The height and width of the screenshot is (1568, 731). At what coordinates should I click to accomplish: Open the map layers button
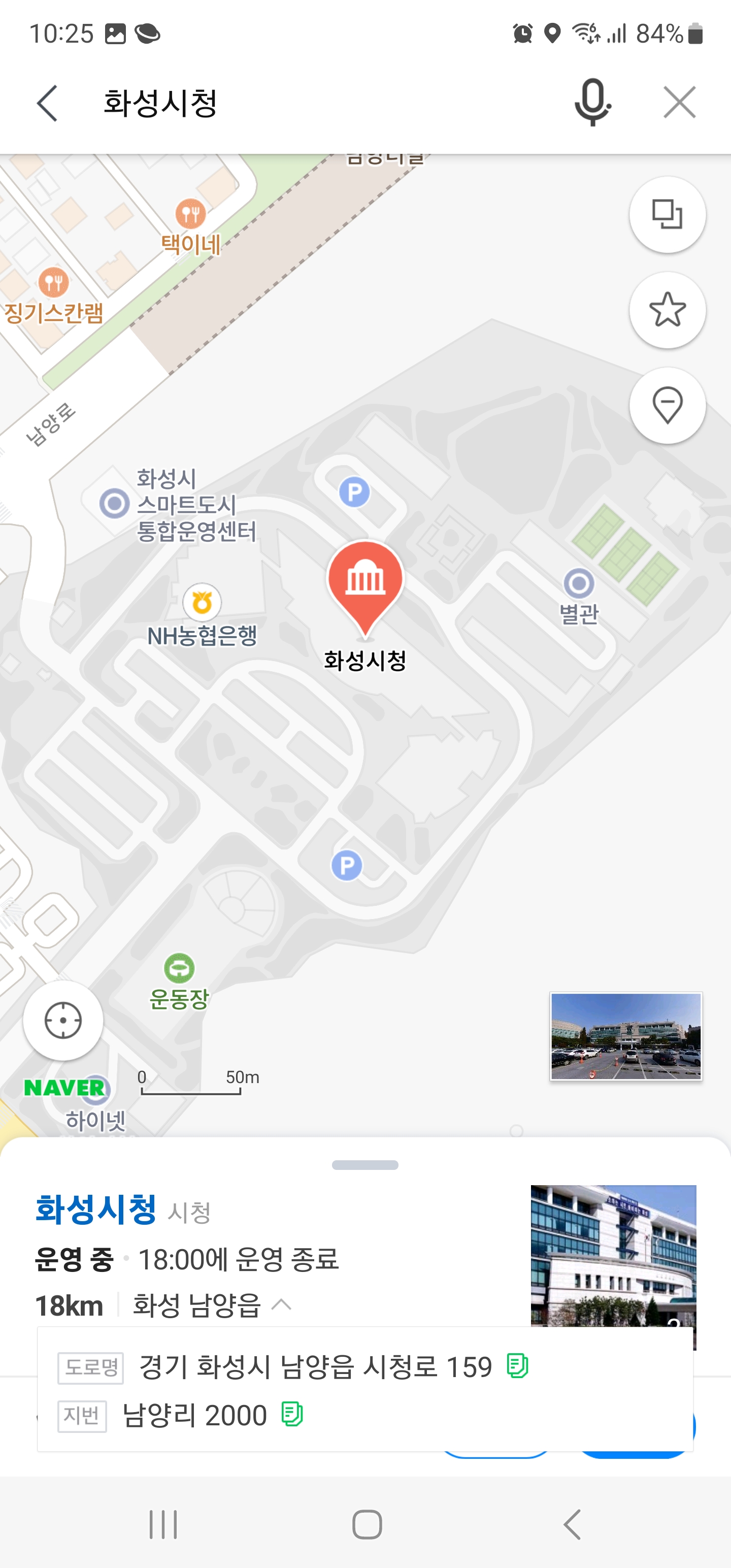pyautogui.click(x=667, y=215)
